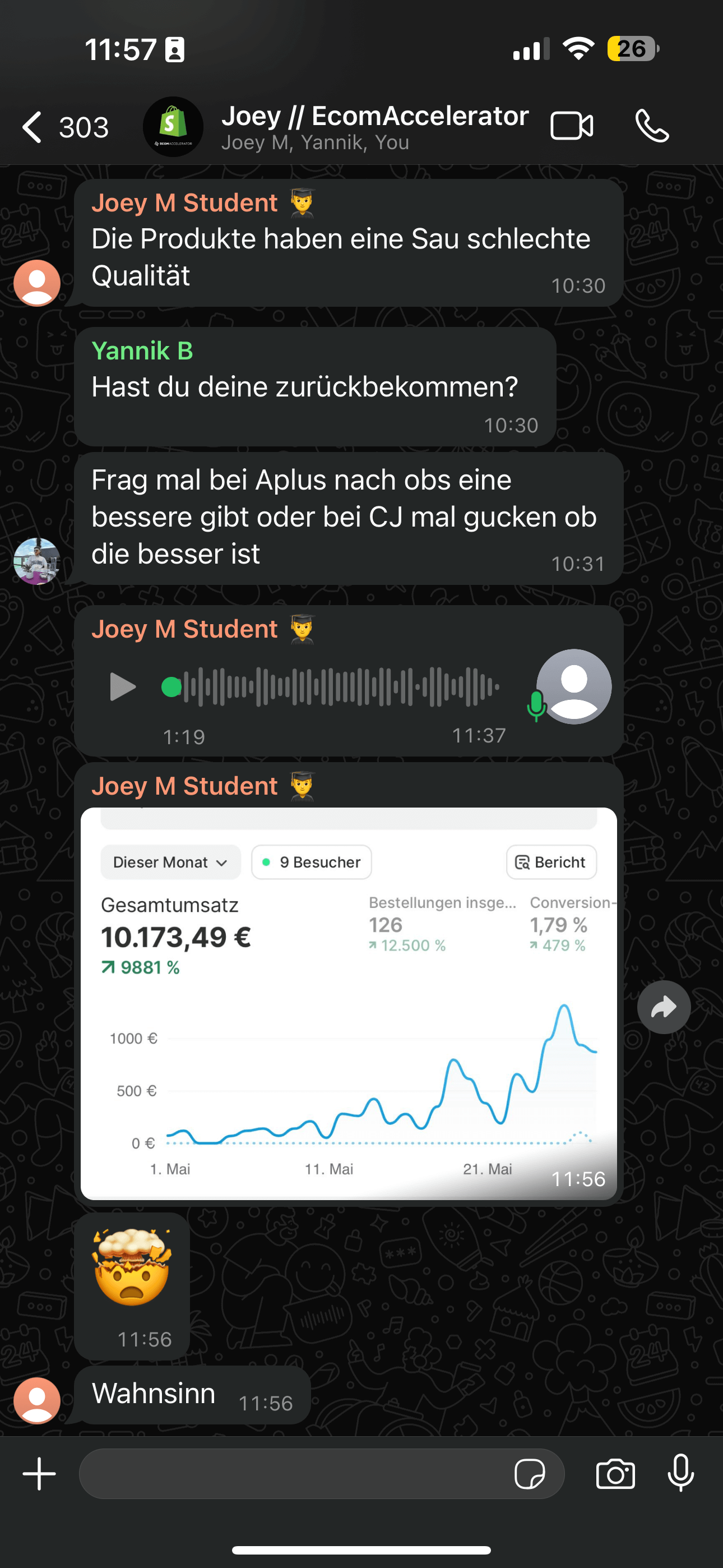Screen dimensions: 723x1568
Task: Record a voice message with the microphone
Action: [680, 1474]
